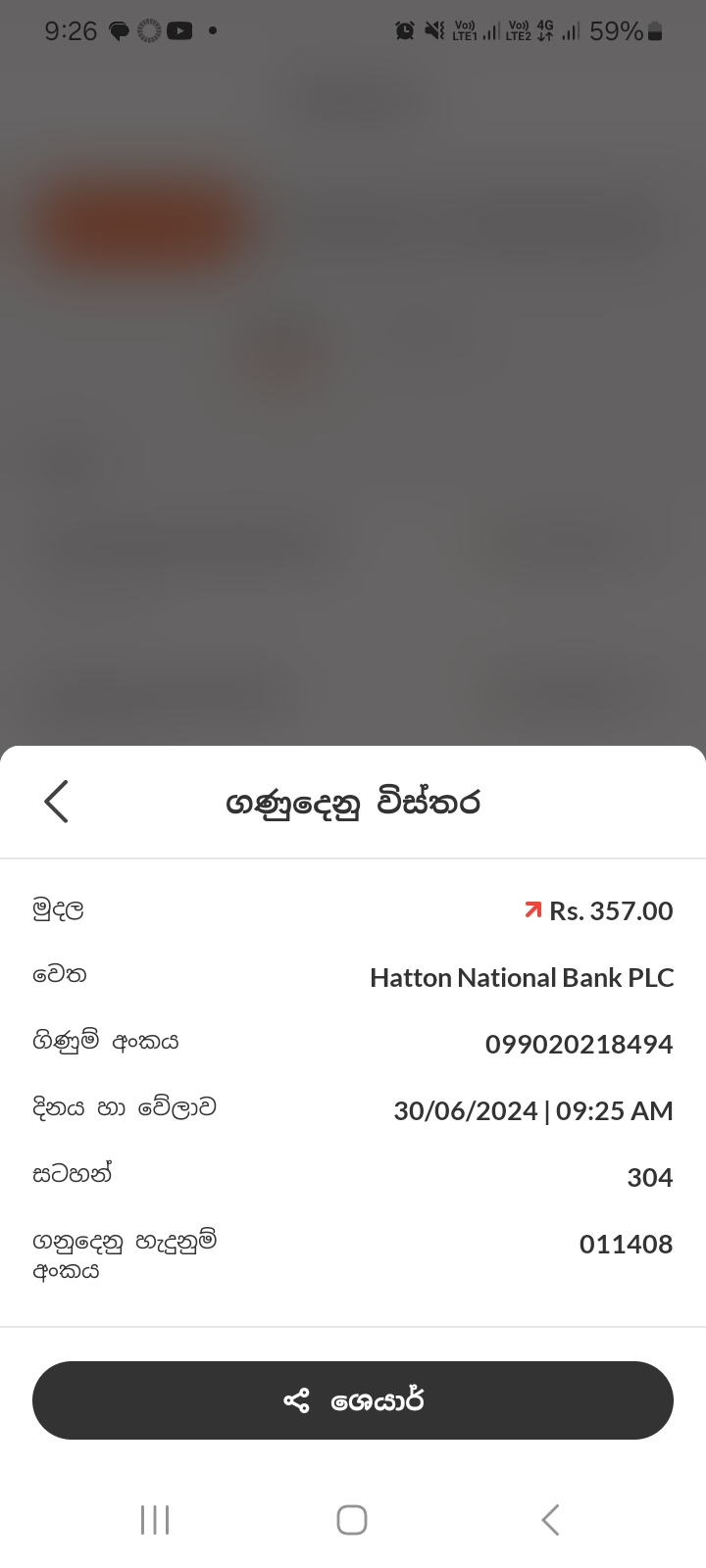Tap the system back button
This screenshot has width=706, height=1568.
point(550,1520)
